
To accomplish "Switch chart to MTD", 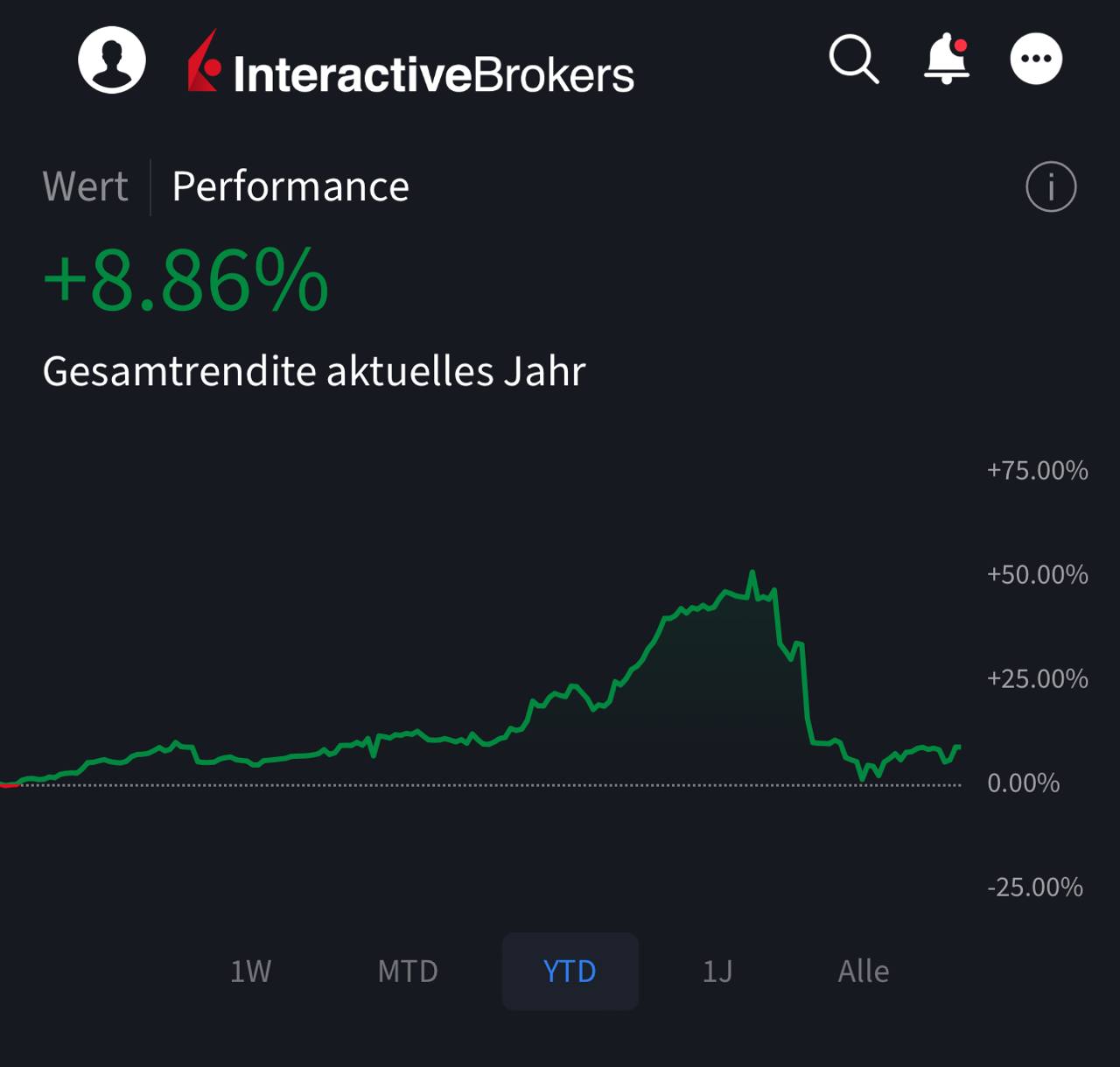I will 408,972.
